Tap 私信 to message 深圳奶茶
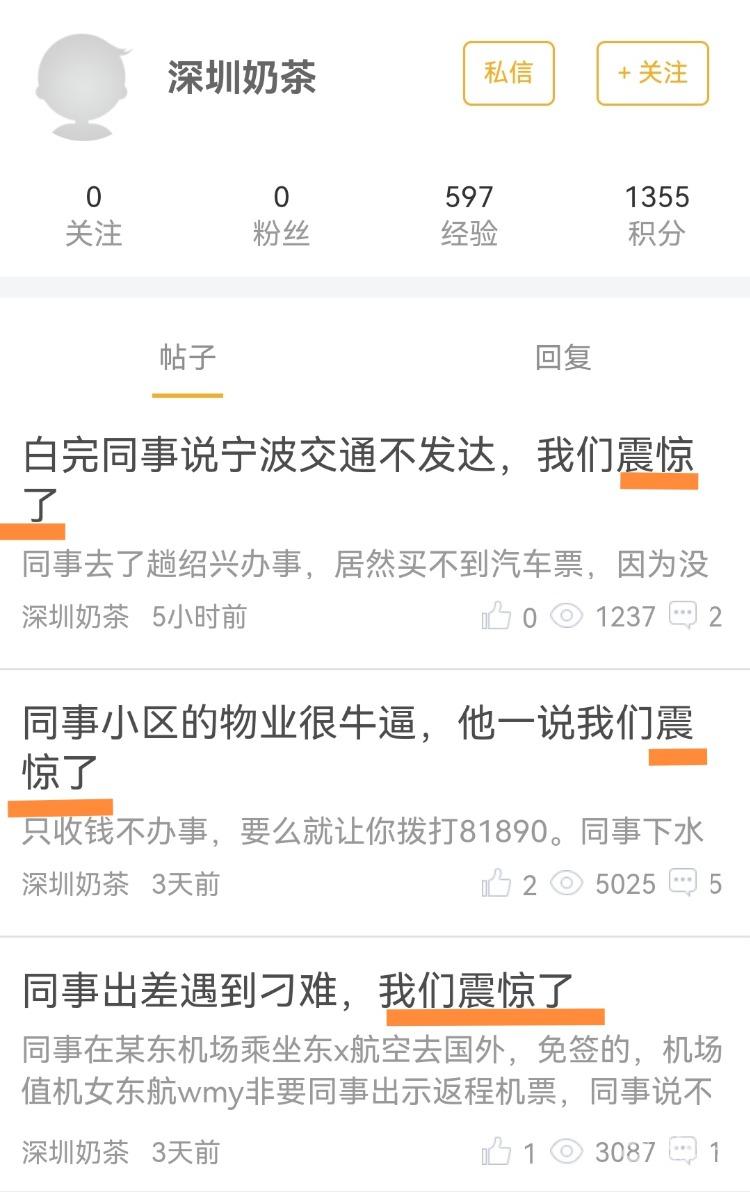Image resolution: width=750 pixels, height=1198 pixels. [508, 73]
